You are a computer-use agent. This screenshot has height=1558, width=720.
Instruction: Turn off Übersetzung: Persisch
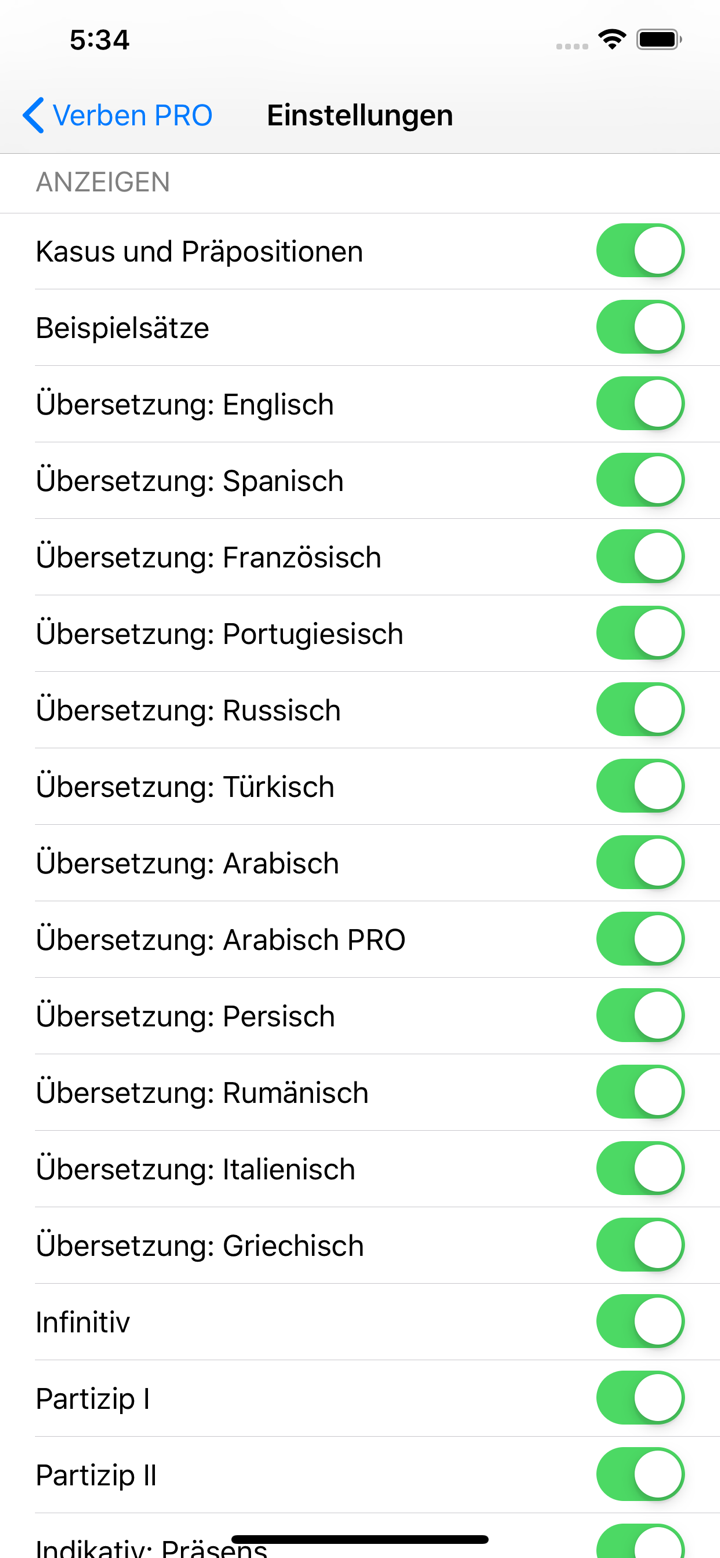(640, 1015)
